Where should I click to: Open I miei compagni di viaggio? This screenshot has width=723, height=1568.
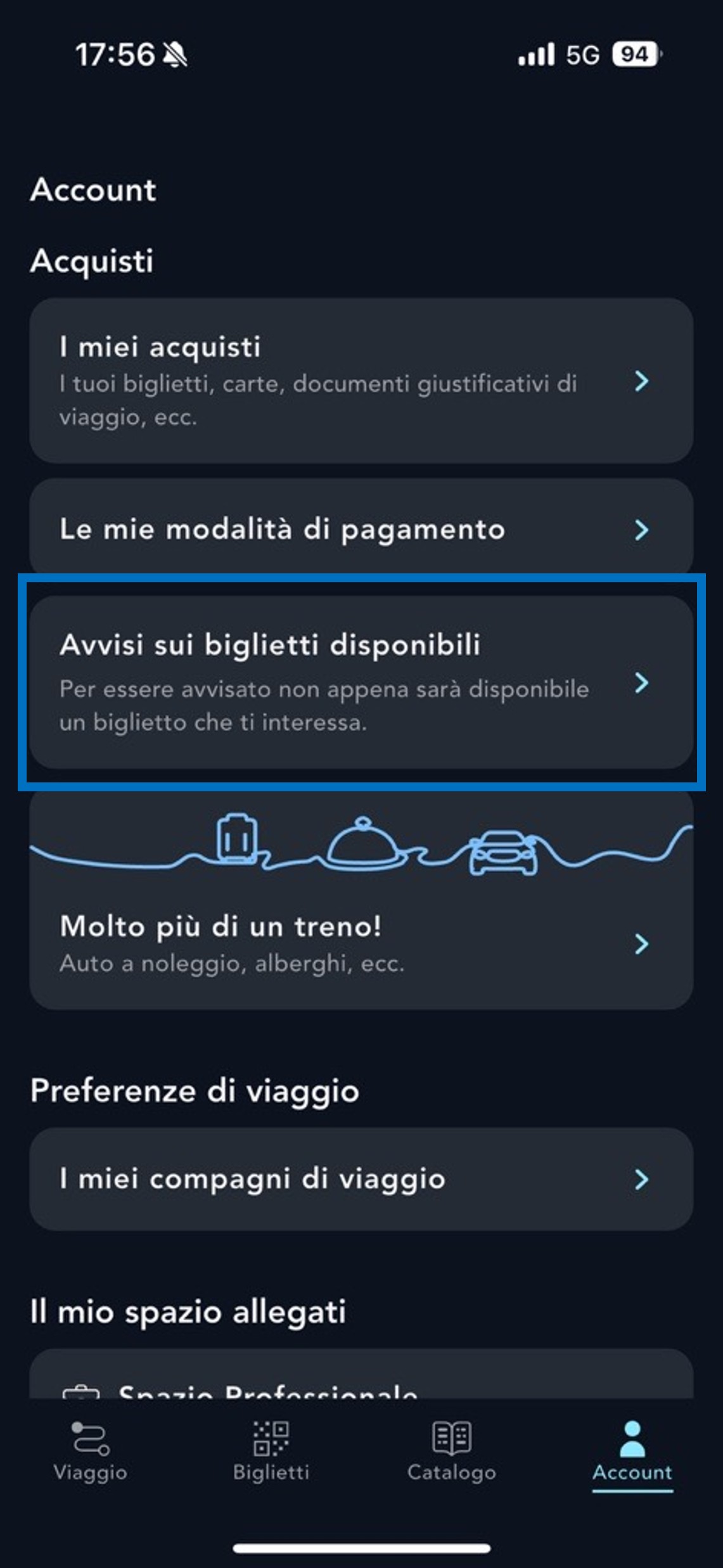[x=361, y=1178]
